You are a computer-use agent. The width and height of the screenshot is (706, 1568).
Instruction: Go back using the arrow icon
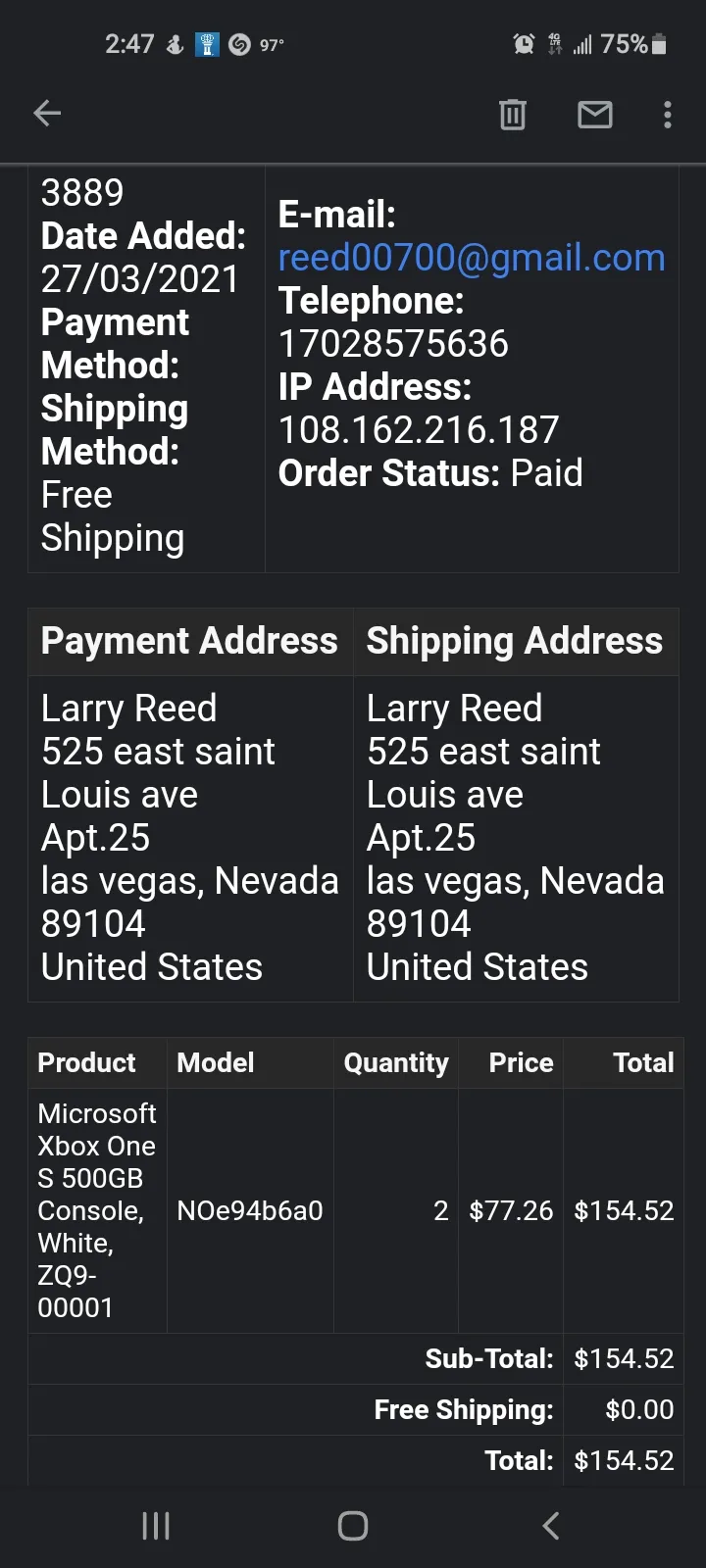coord(47,114)
